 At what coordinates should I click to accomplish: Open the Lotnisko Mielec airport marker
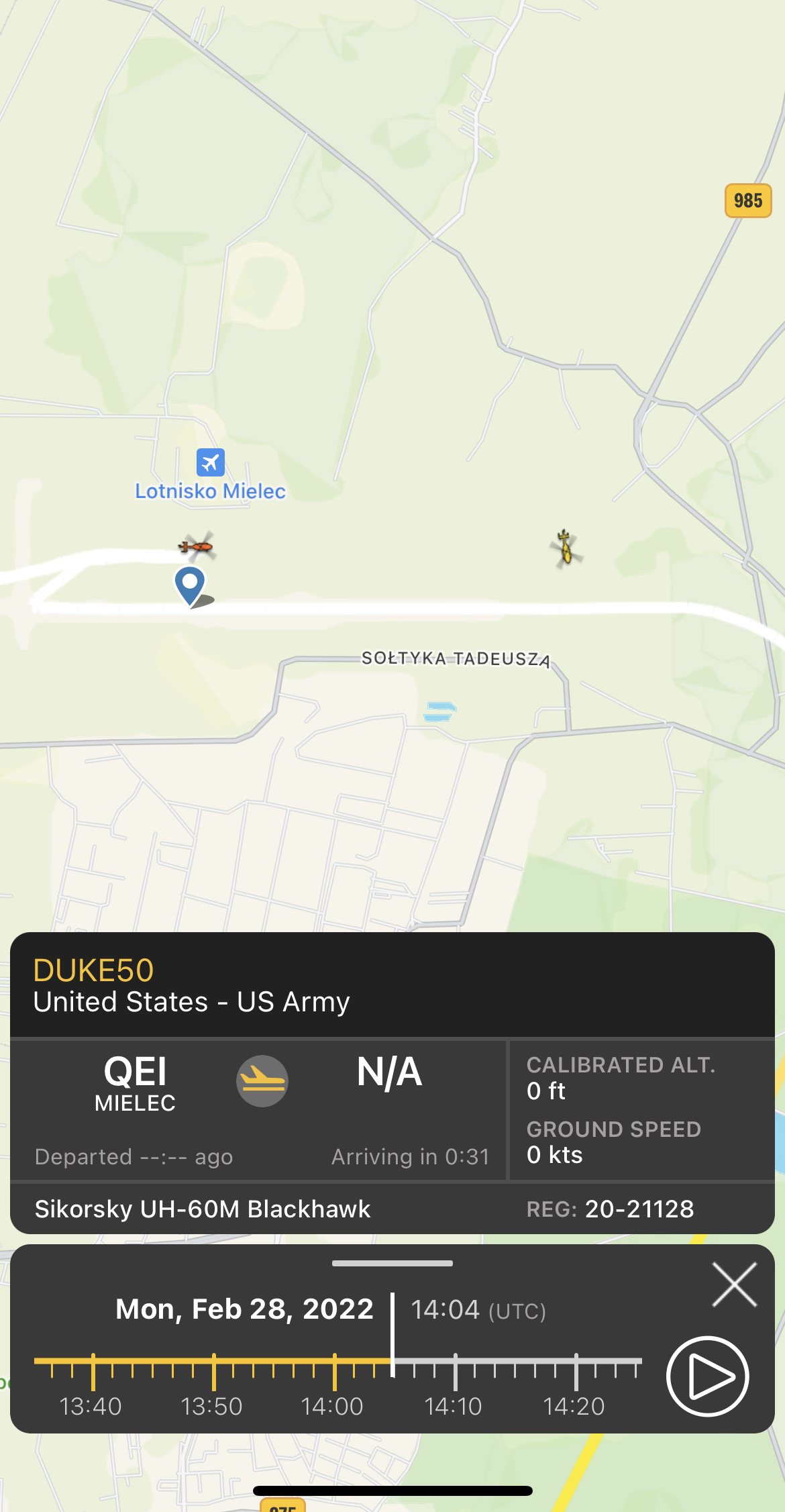[x=210, y=462]
